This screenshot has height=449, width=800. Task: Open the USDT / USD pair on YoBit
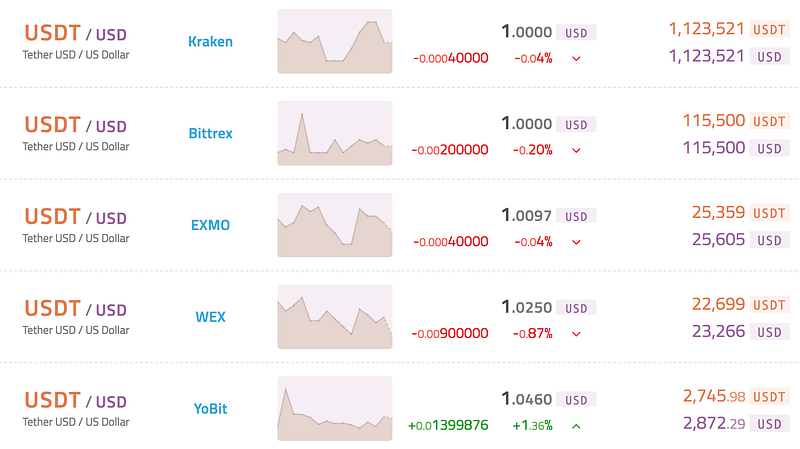click(75, 400)
